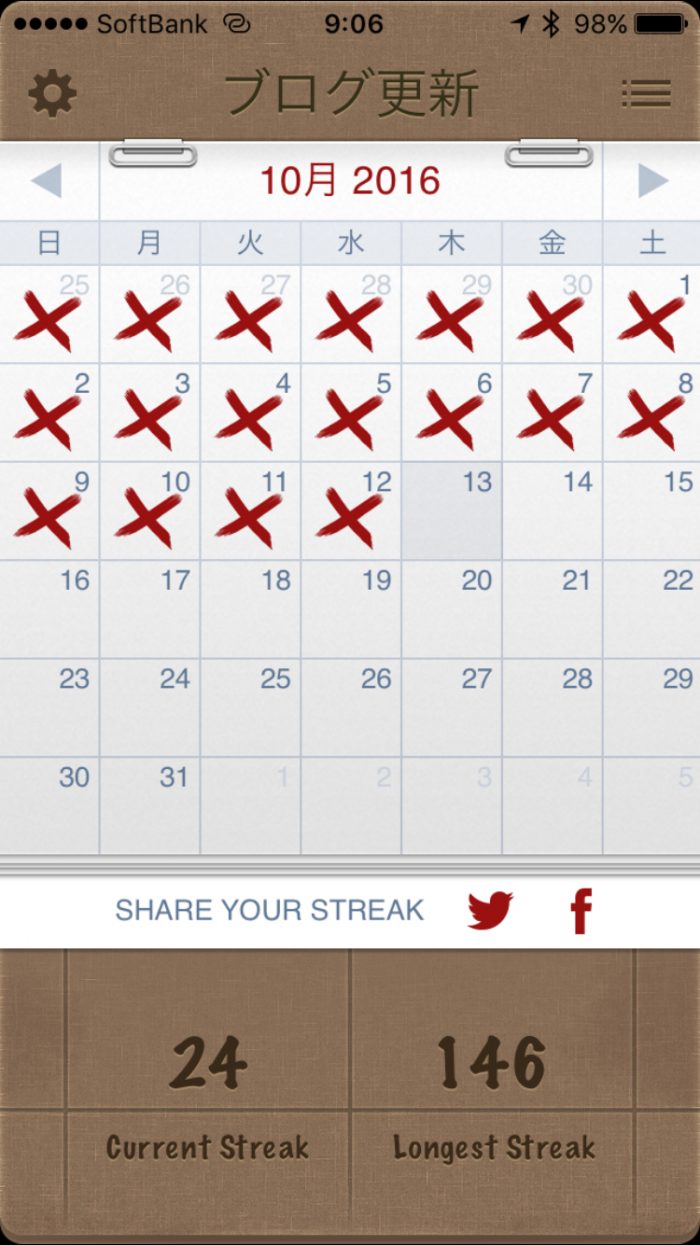
Task: Unmark the X on October 12
Action: point(351,513)
